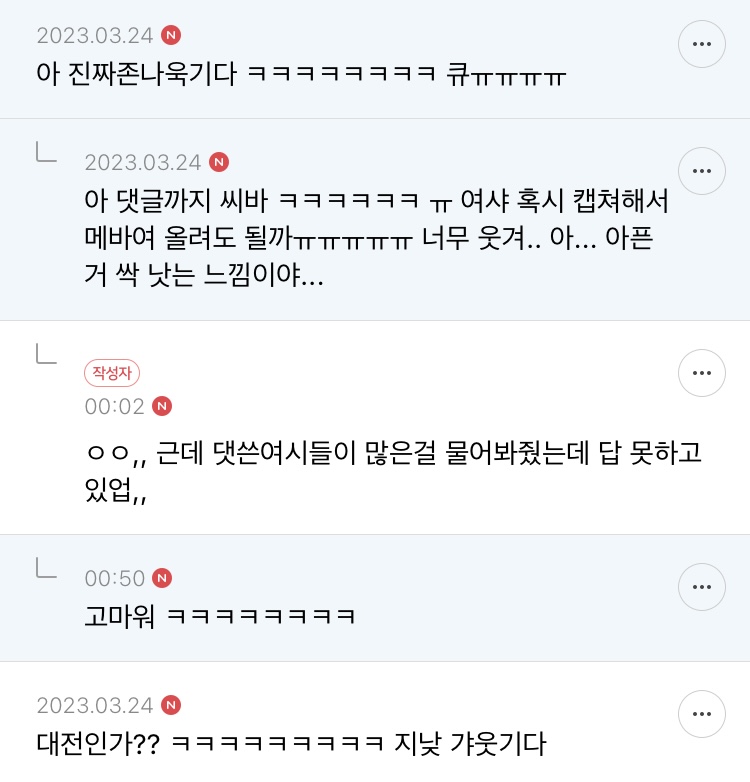The height and width of the screenshot is (782, 750).
Task: Open more options for '대전인가??' comment
Action: pos(701,714)
